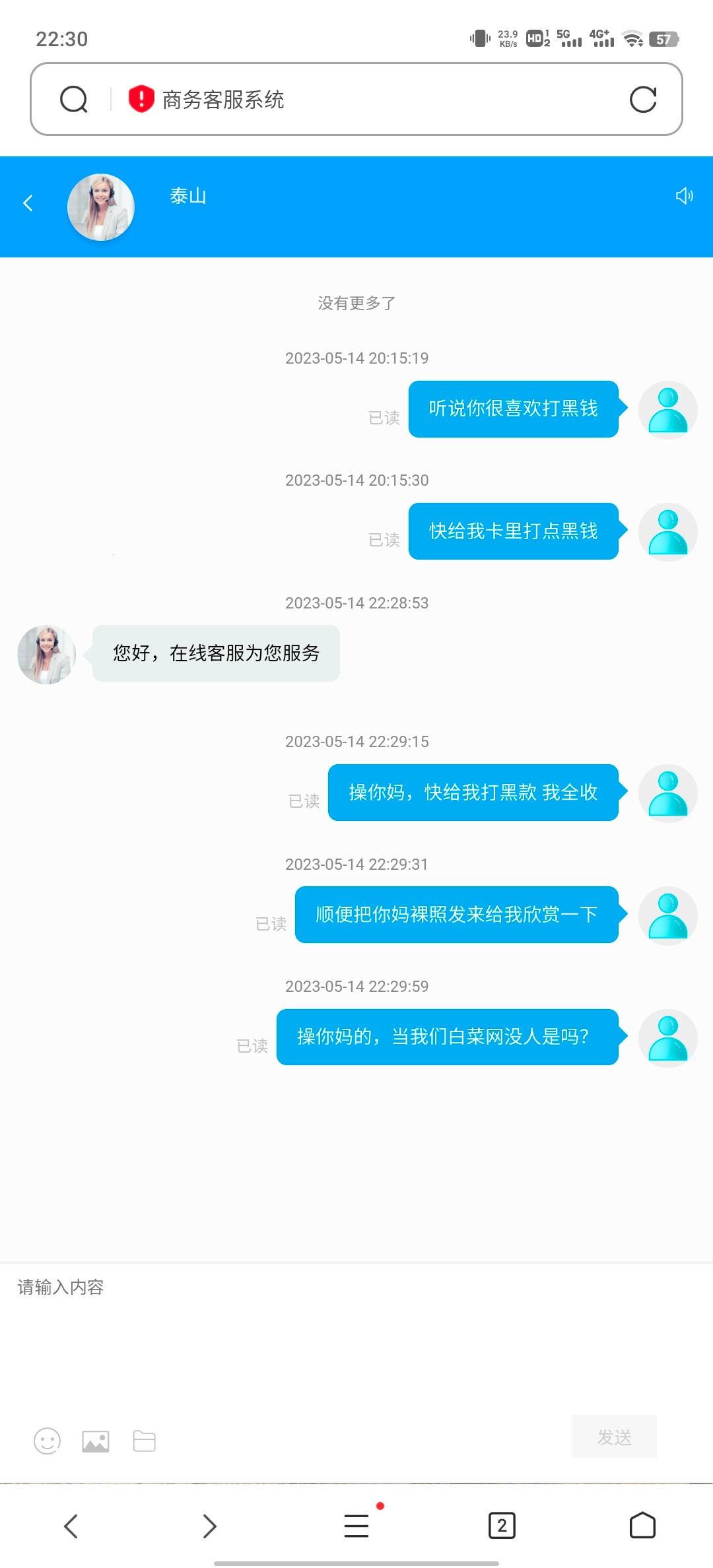The height and width of the screenshot is (1568, 713).
Task: Open the browser menu
Action: [x=356, y=1526]
